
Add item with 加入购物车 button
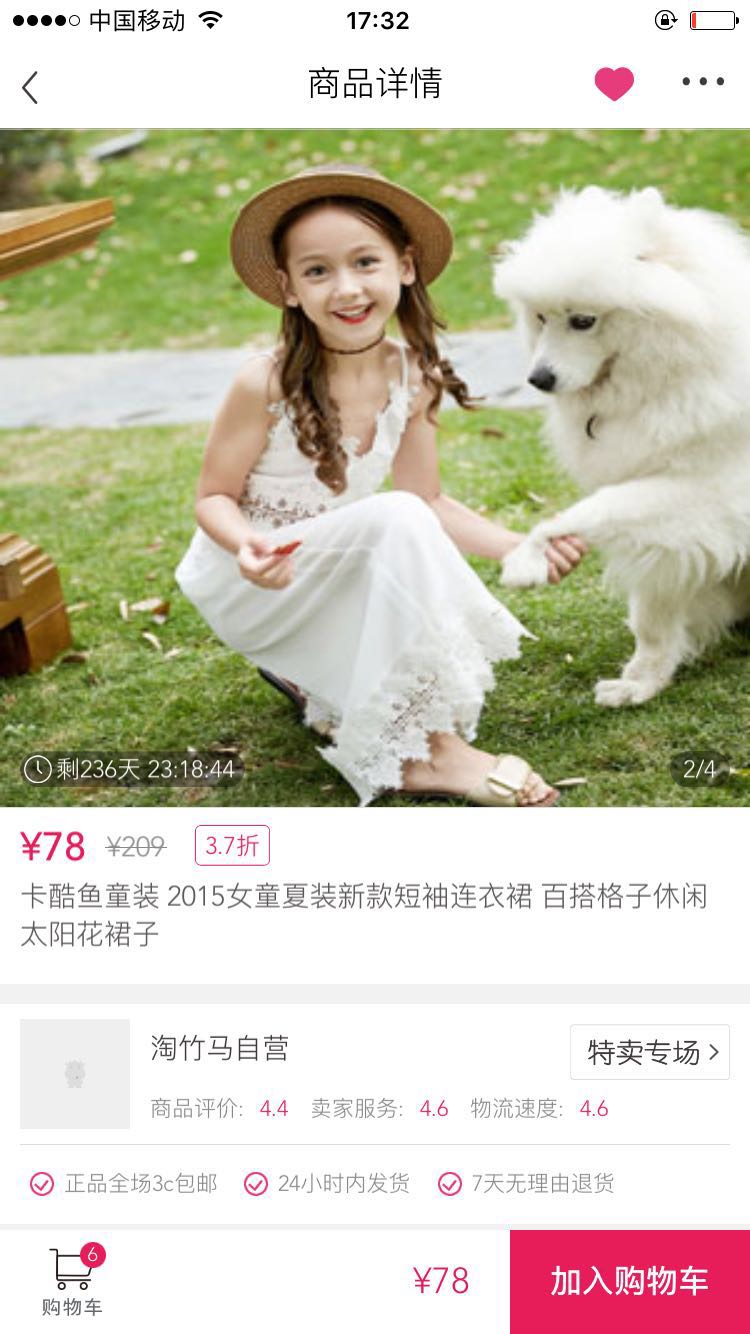(x=629, y=1281)
